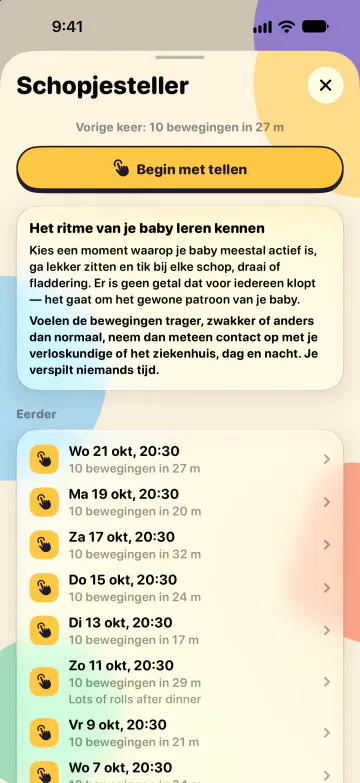Open the Wo 7 okt entry

tap(180, 769)
